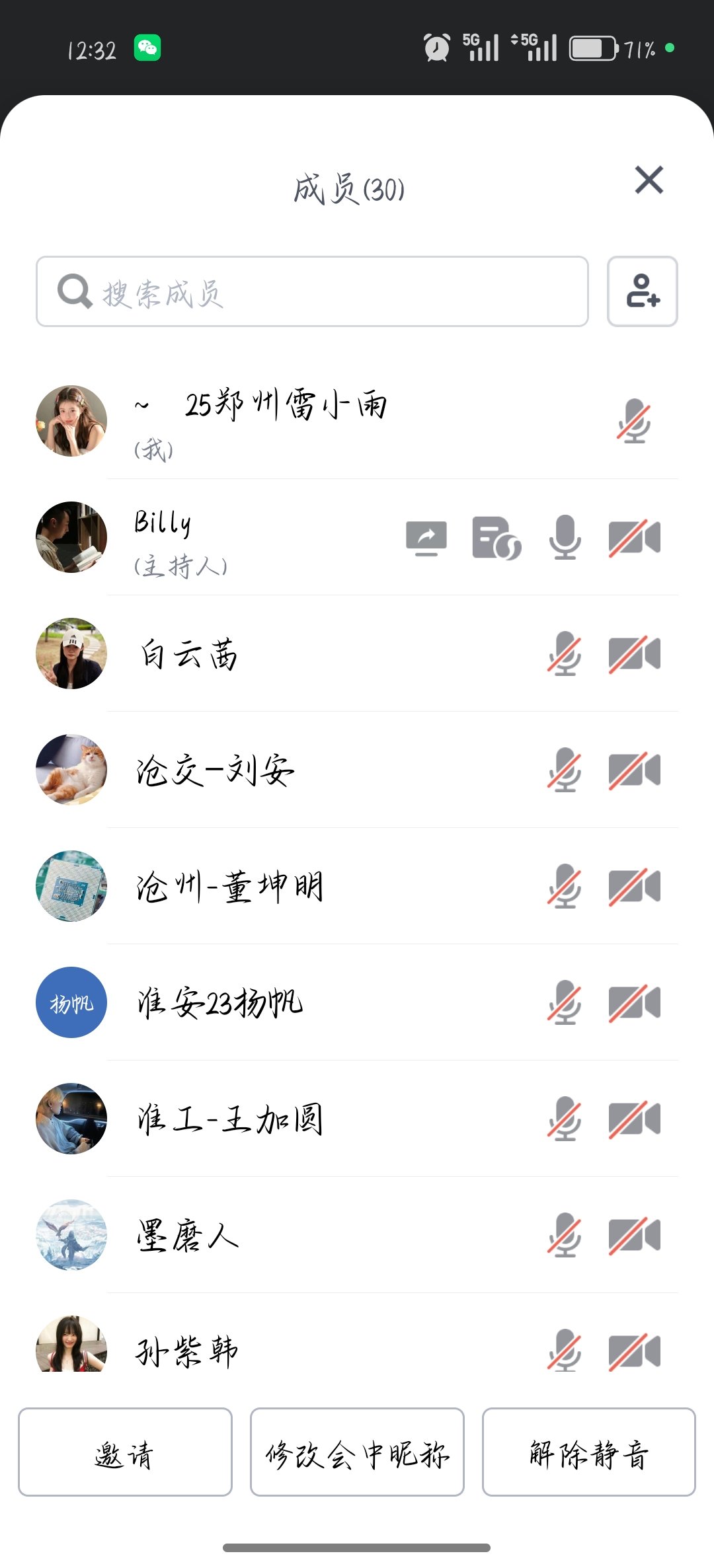Unmute Billy by tapping his active microphone
Image resolution: width=714 pixels, height=1568 pixels.
click(565, 539)
